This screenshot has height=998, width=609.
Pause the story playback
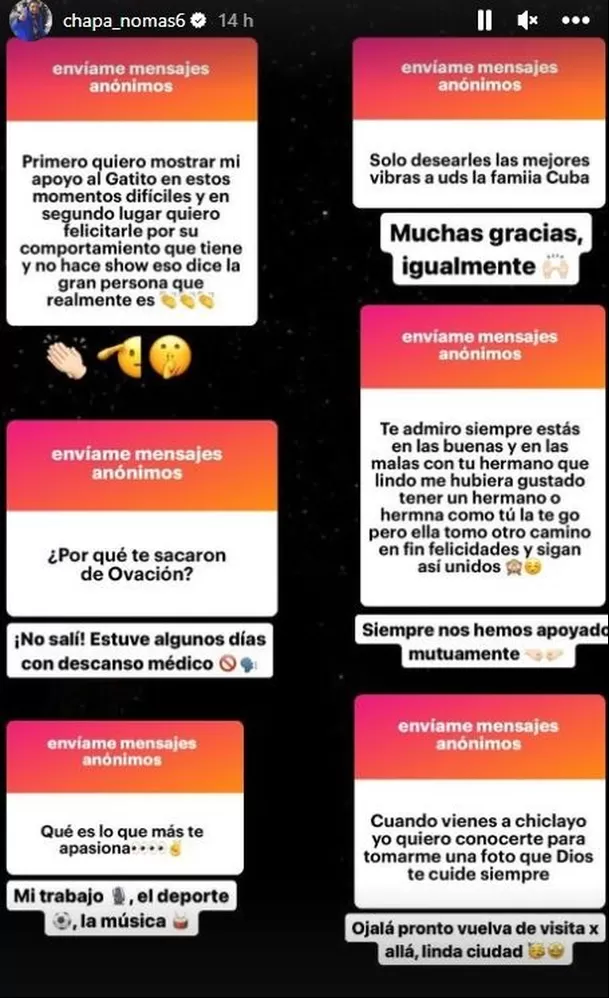point(485,20)
